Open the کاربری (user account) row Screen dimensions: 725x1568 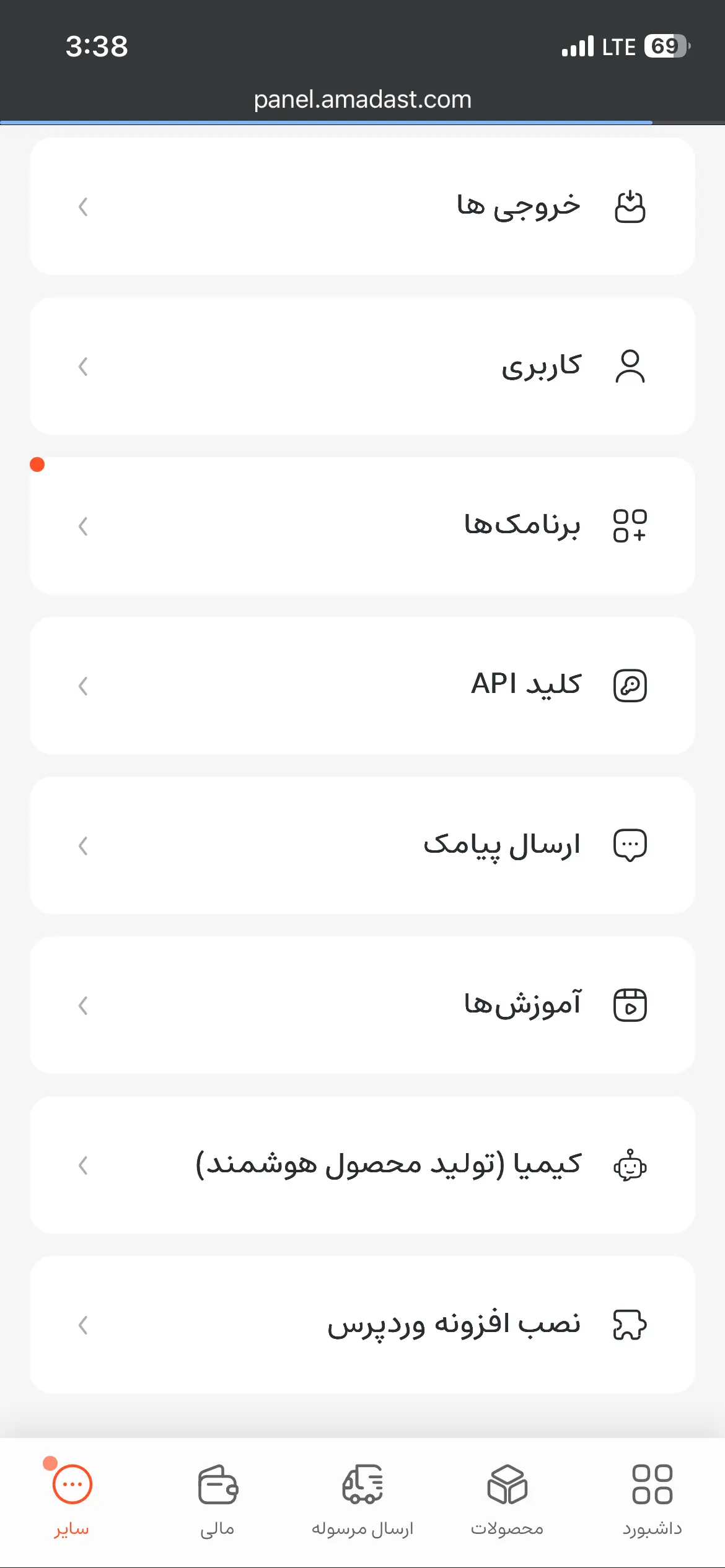tap(362, 366)
